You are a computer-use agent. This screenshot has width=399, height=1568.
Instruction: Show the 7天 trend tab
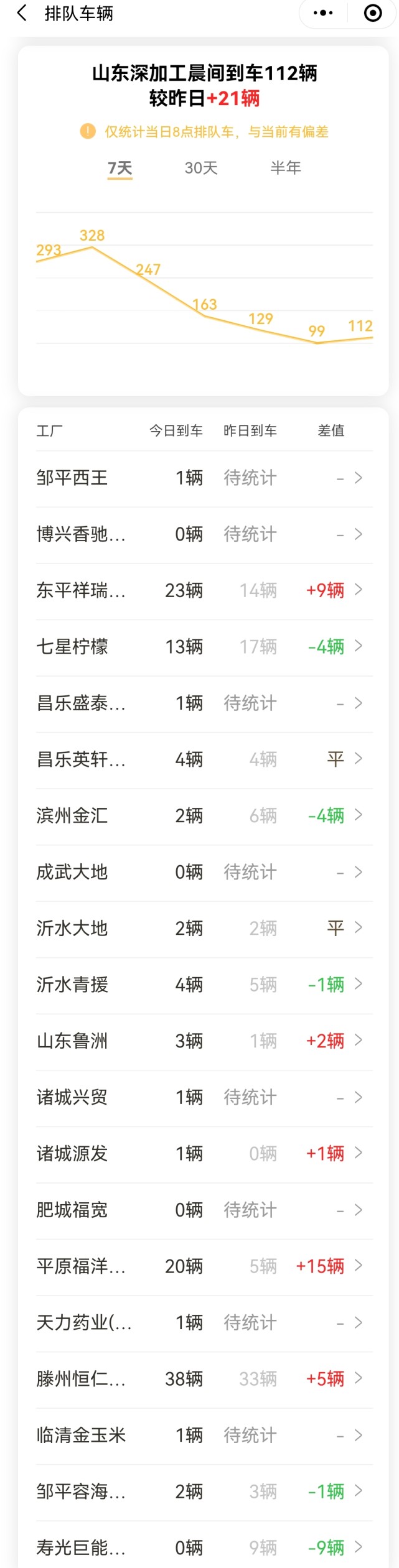120,168
